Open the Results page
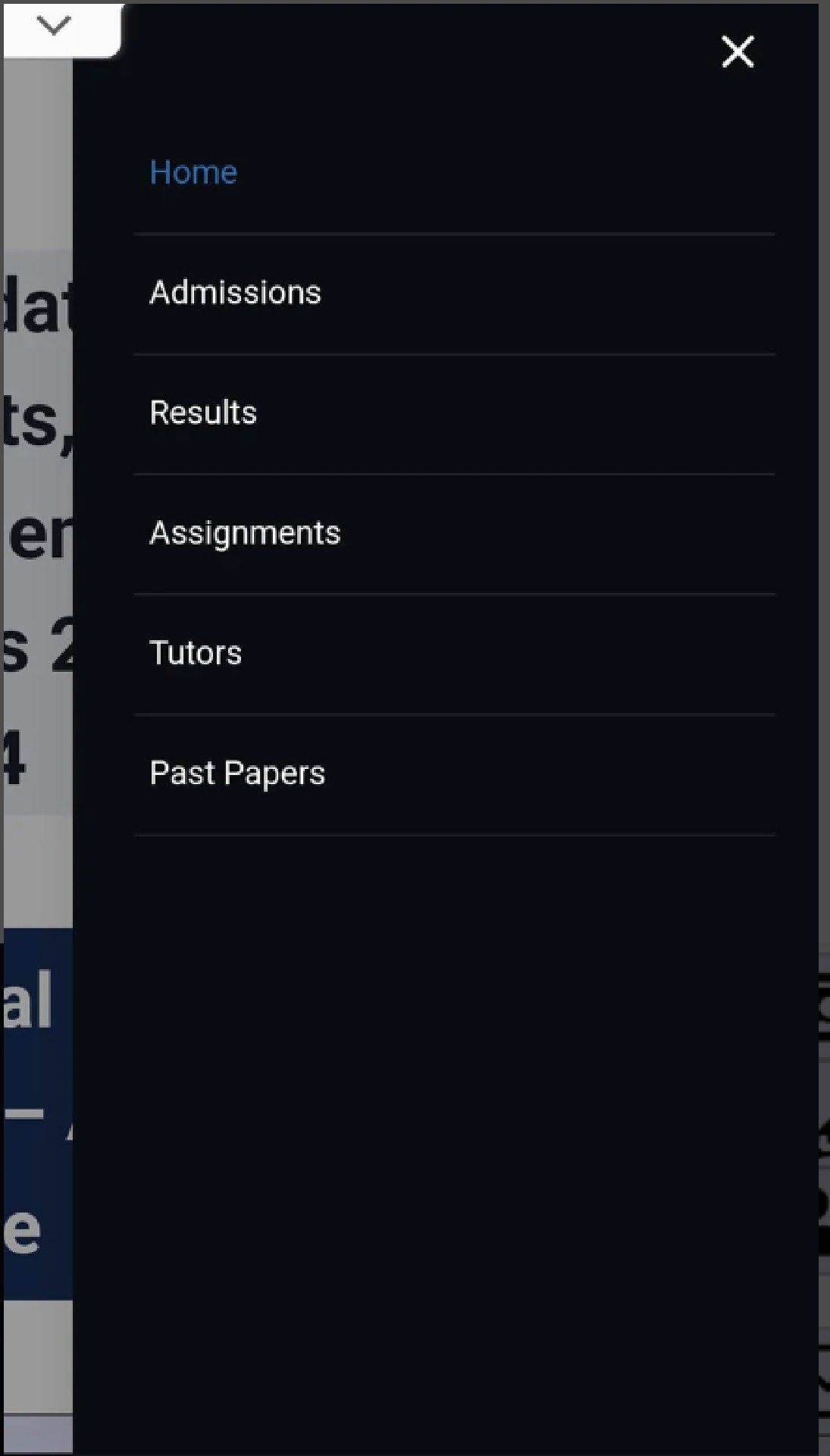This screenshot has height=1456, width=830. [203, 413]
